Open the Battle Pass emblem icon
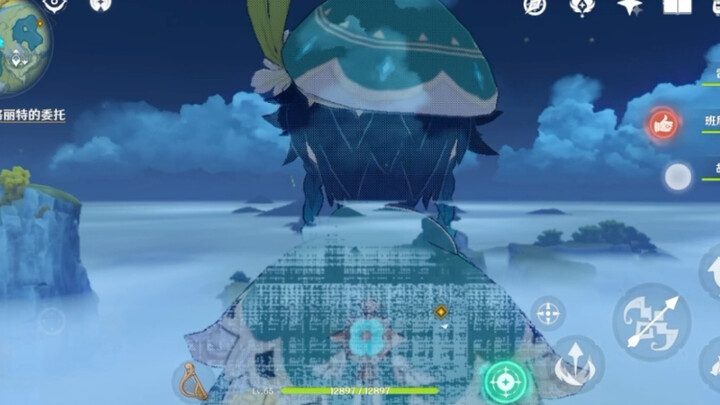This screenshot has height=405, width=720. 580,7
